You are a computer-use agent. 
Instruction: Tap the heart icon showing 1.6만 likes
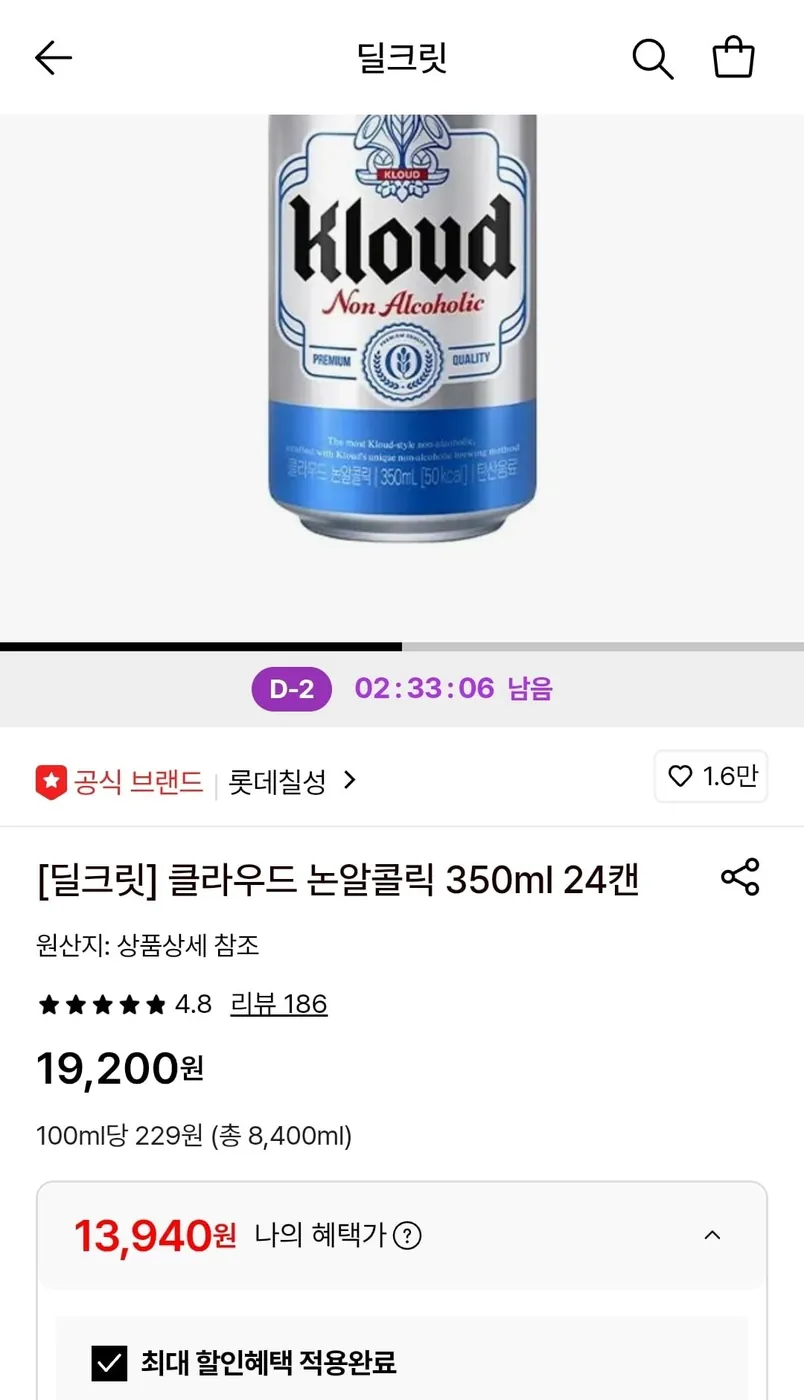click(710, 776)
